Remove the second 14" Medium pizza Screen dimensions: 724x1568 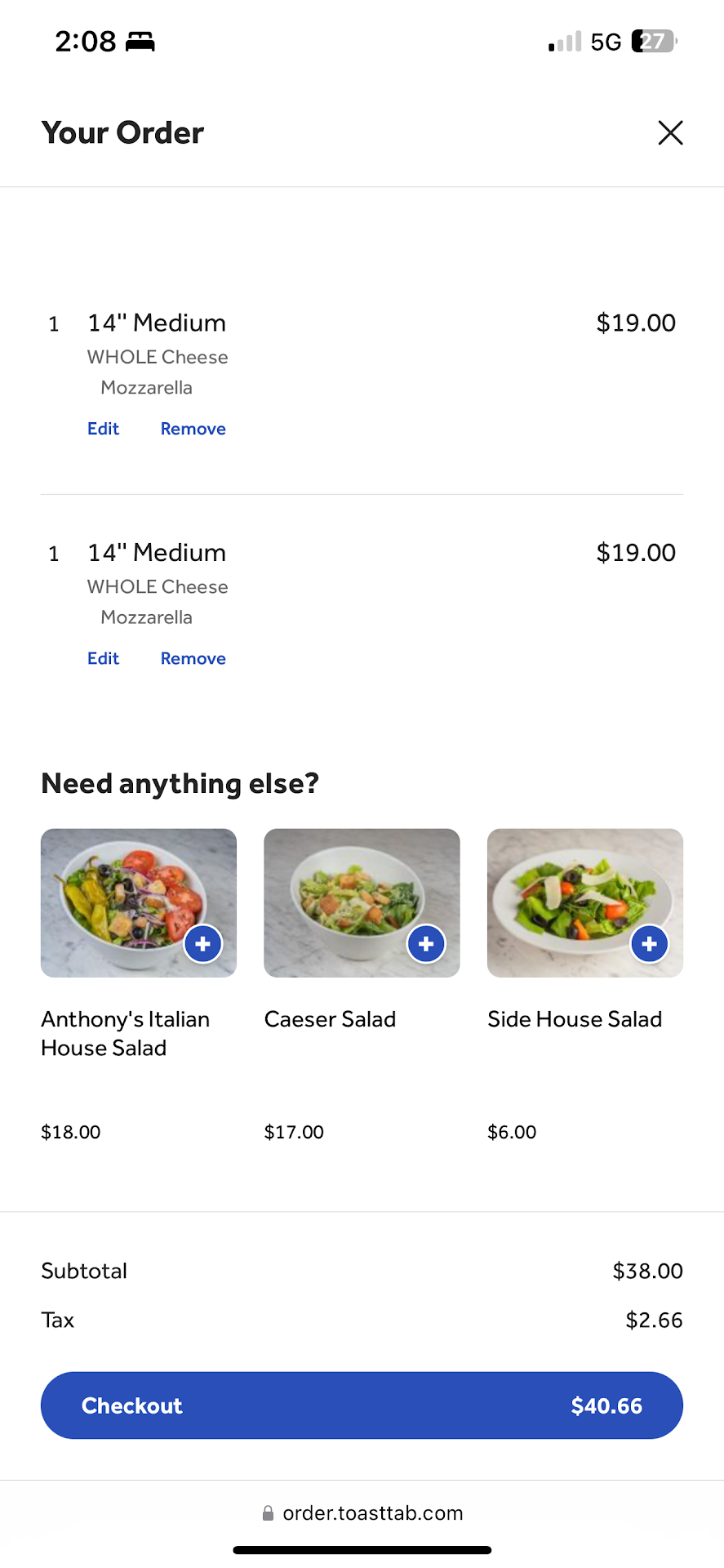pos(193,658)
